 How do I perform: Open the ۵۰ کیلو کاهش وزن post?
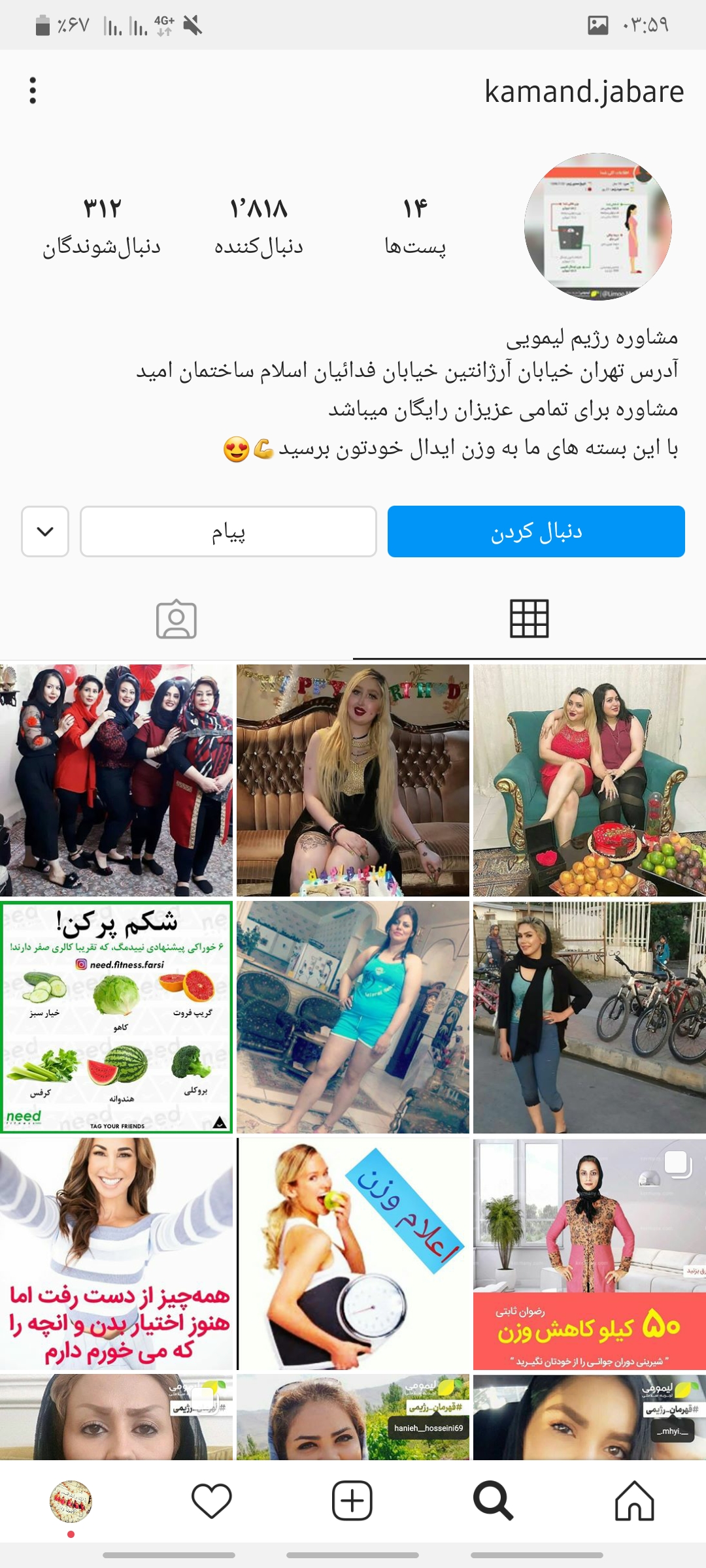(x=589, y=1253)
